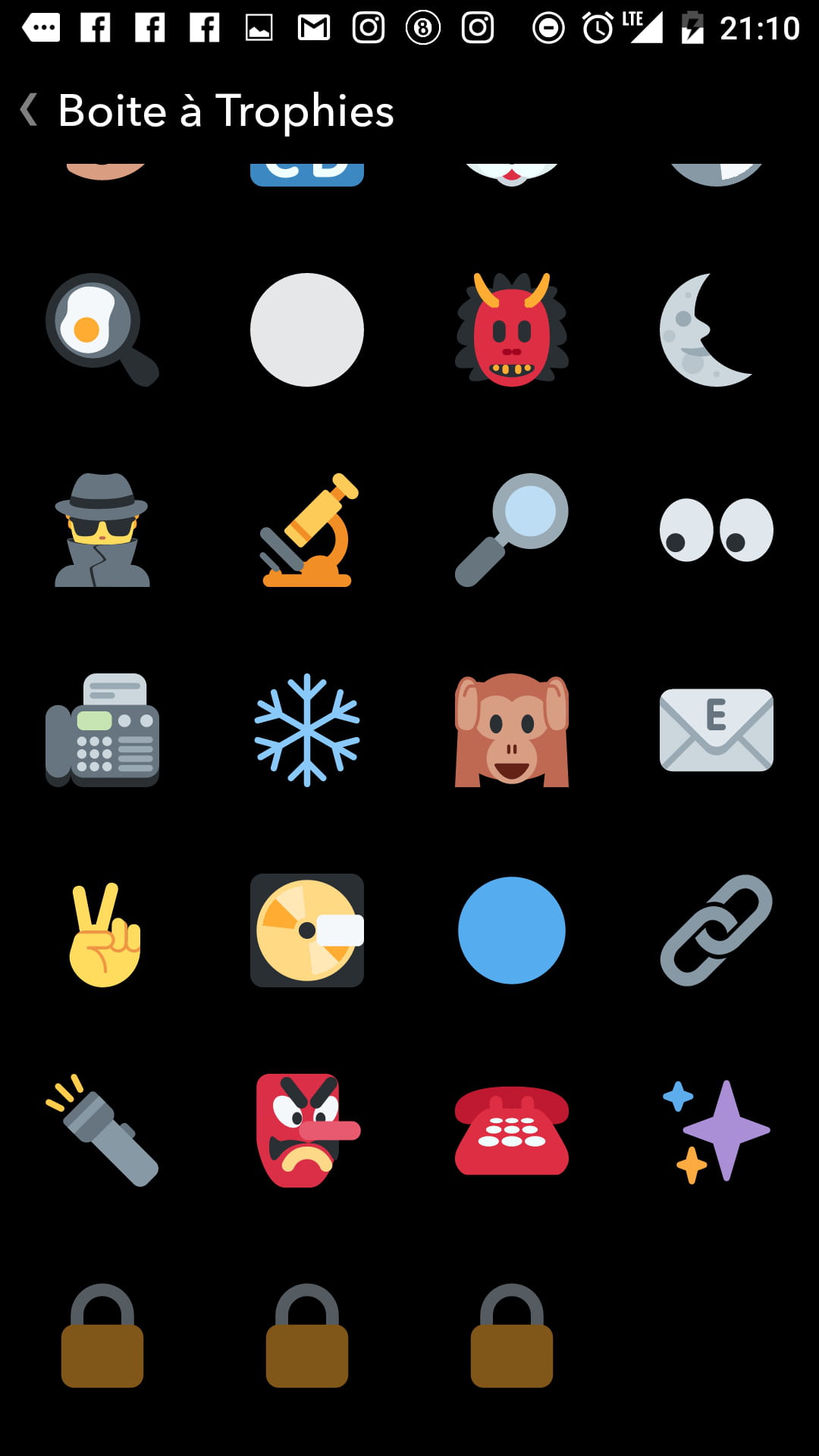
Task: Open the envelope with E trophy
Action: tap(717, 730)
